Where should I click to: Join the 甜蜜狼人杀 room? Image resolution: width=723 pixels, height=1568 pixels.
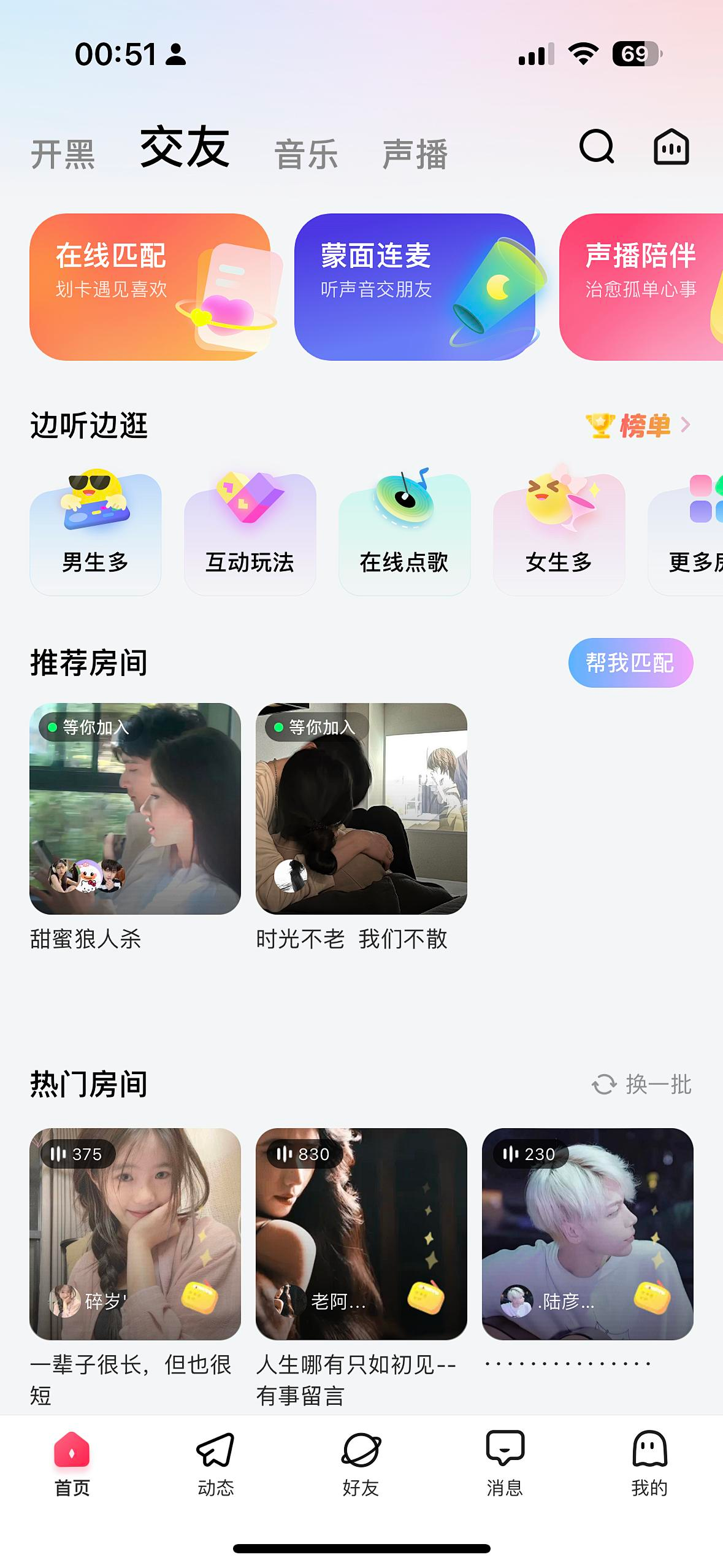pos(135,809)
